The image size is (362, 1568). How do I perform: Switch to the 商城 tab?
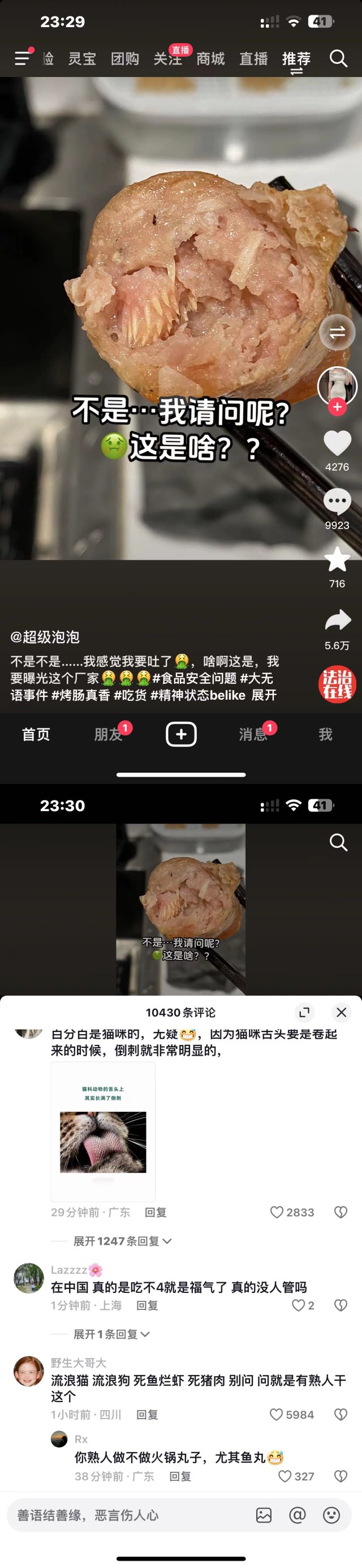point(210,59)
